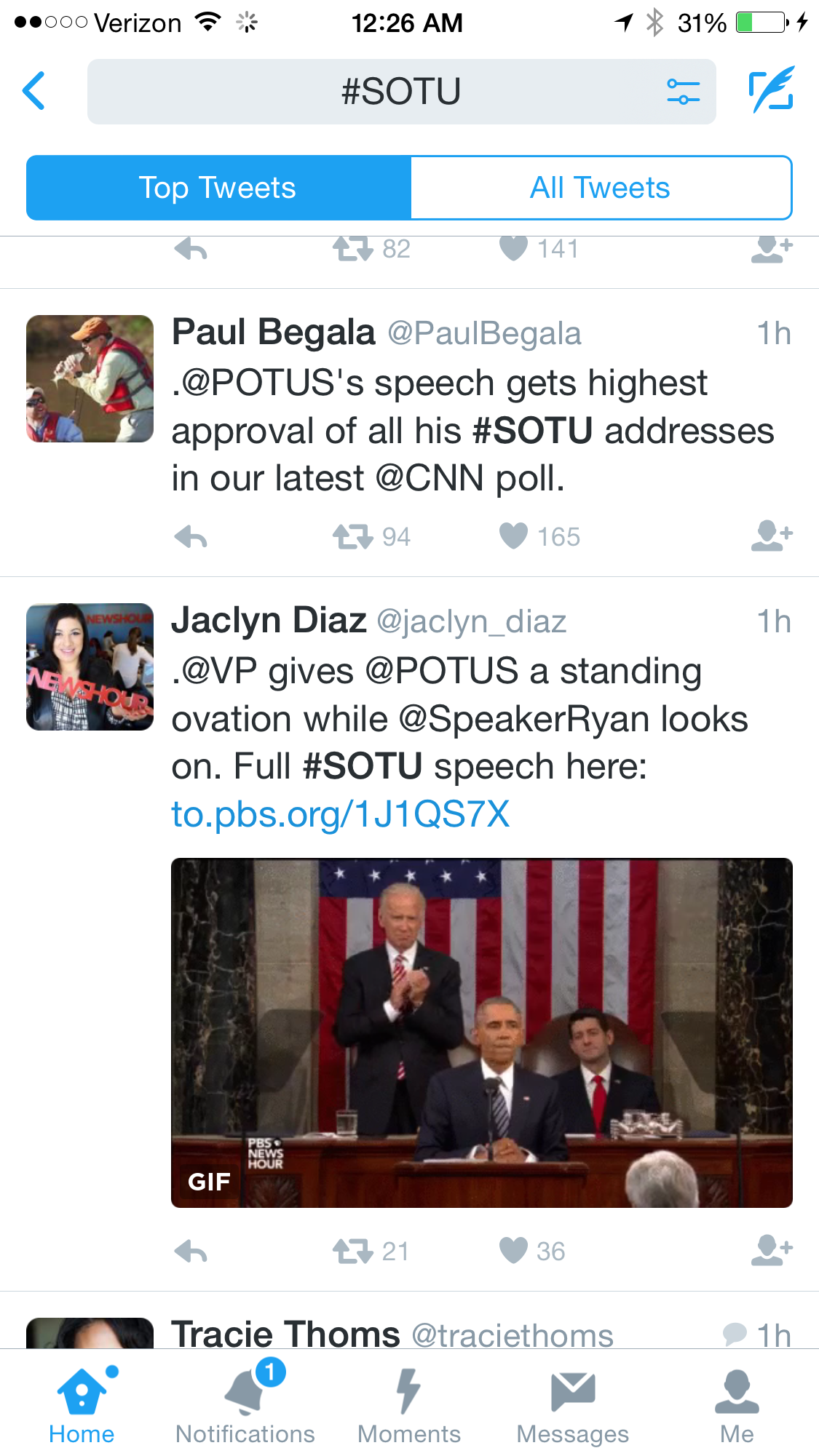The image size is (819, 1456).
Task: Like Jaclyn Diaz's tweet
Action: pos(513,1251)
